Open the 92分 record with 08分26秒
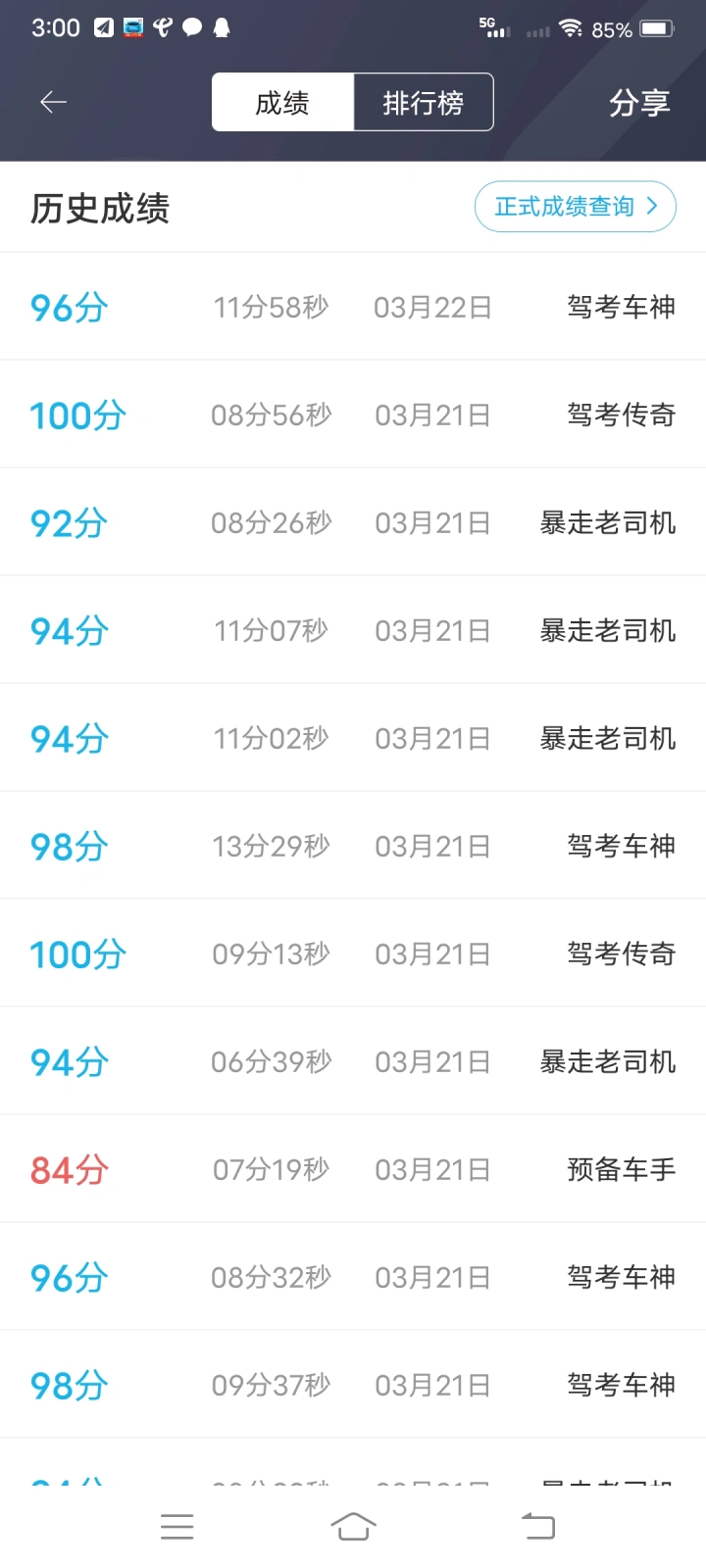The width and height of the screenshot is (706, 1568). 353,522
